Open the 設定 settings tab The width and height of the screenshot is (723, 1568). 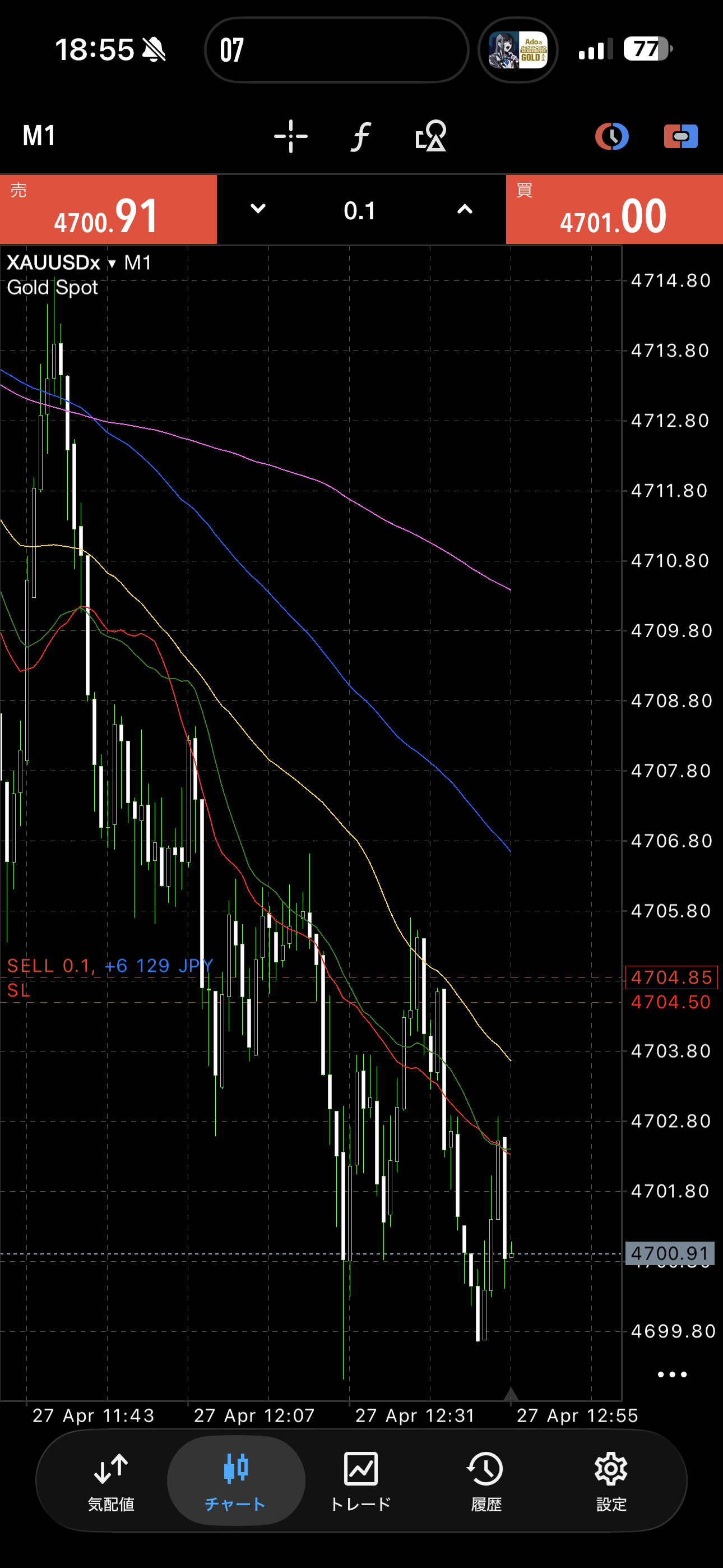(x=610, y=1481)
